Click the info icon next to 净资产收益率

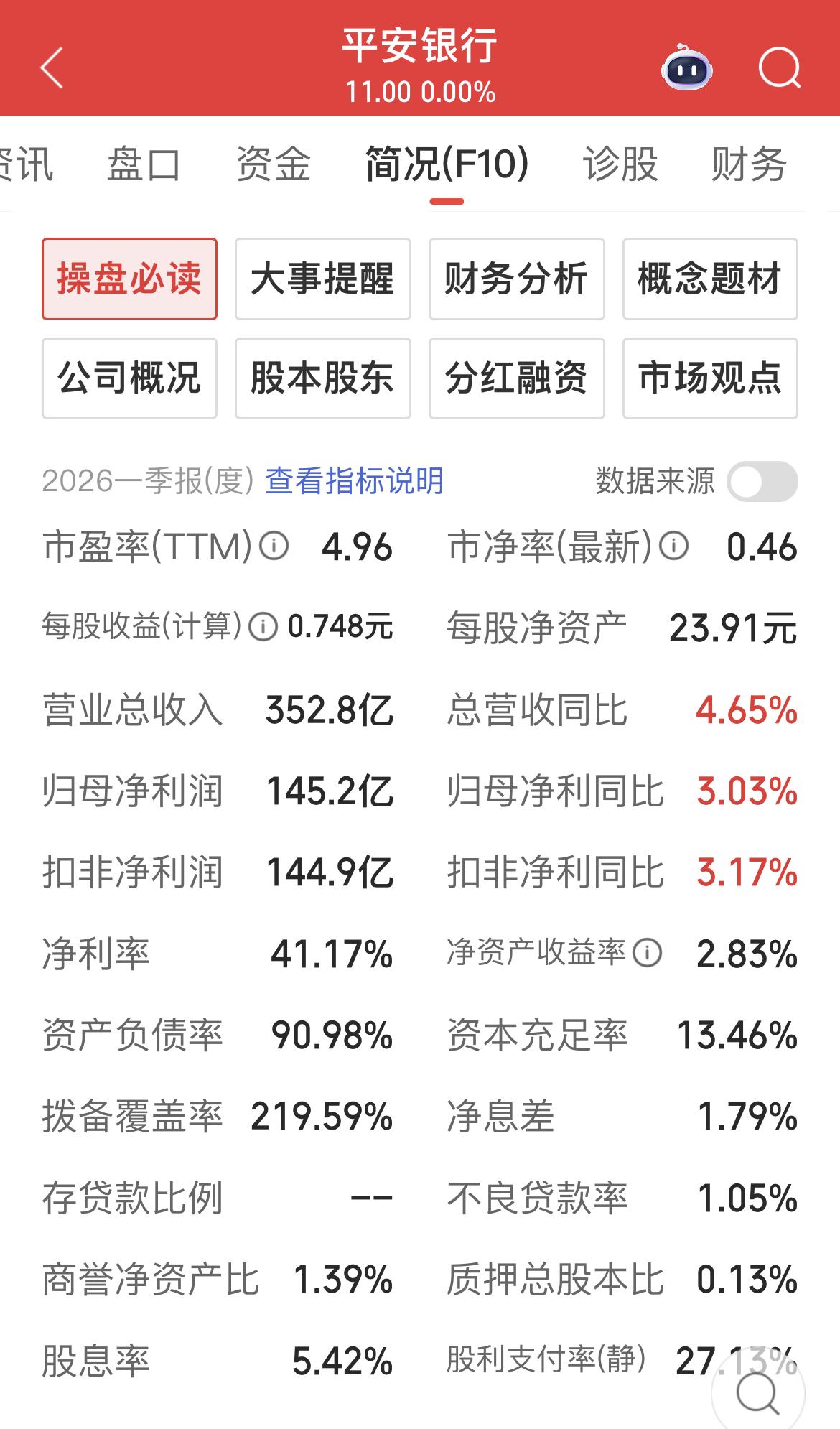point(648,953)
